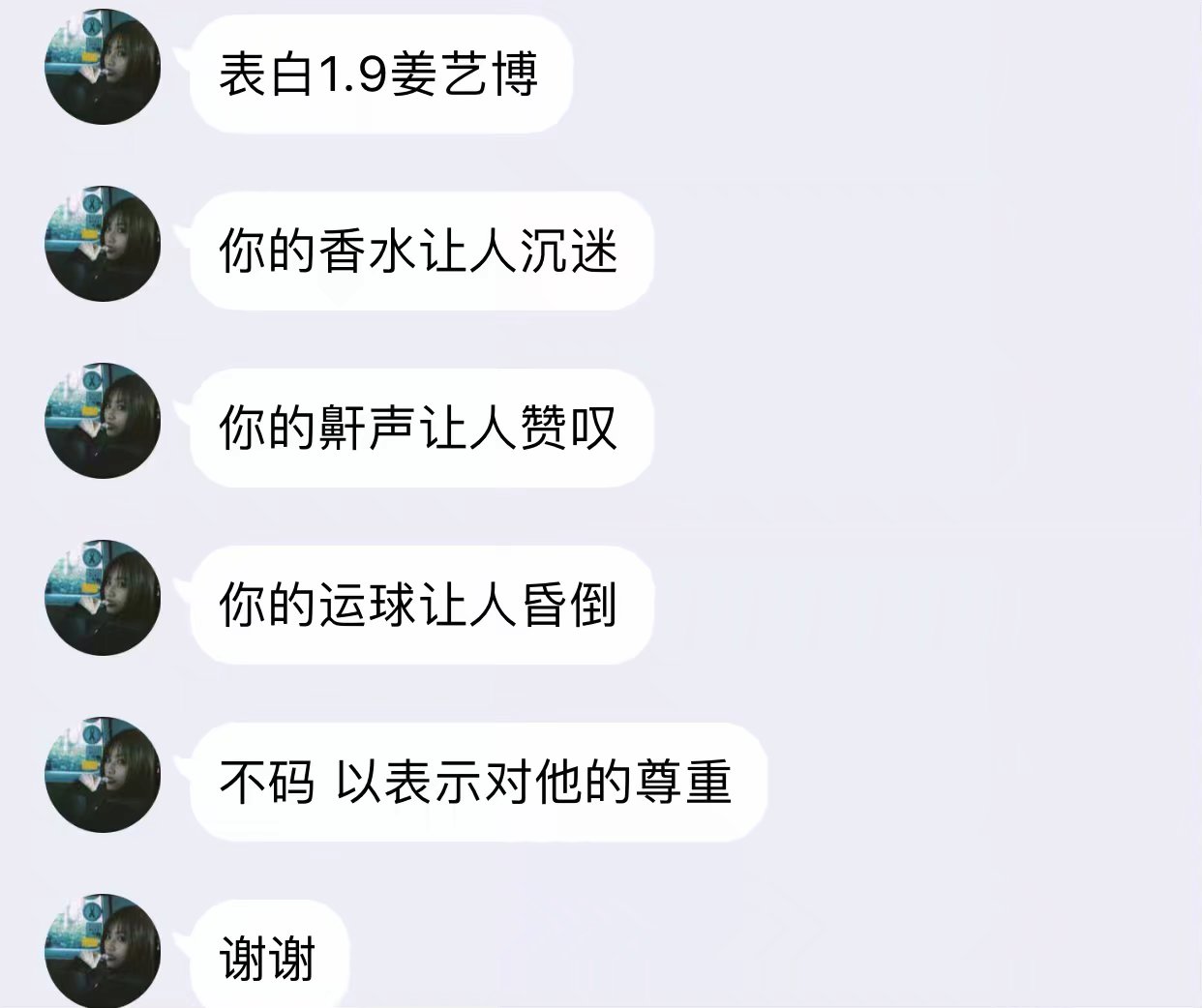
Task: Open sender's avatar beside 表白1.9姜艺博 message
Action: click(x=103, y=68)
